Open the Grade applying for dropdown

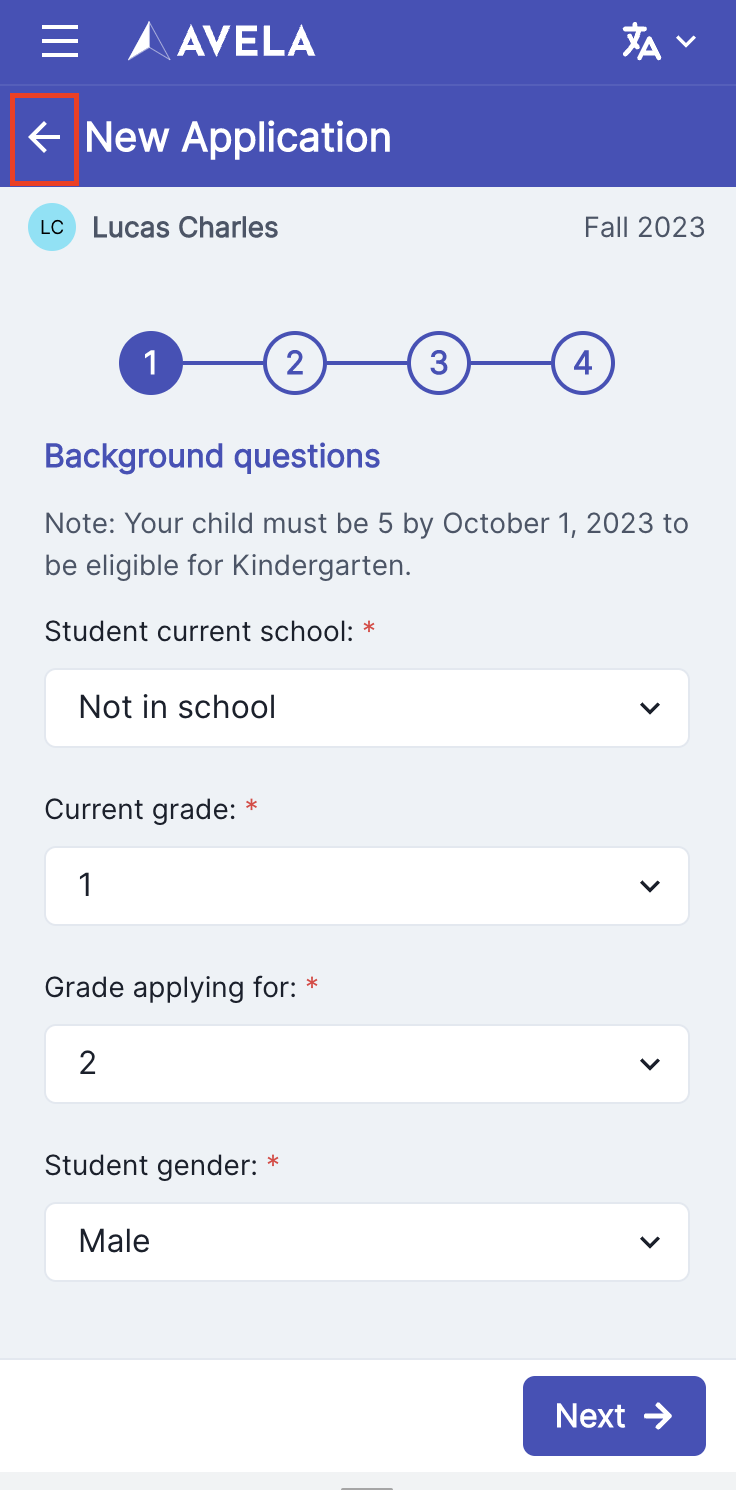click(x=366, y=1063)
